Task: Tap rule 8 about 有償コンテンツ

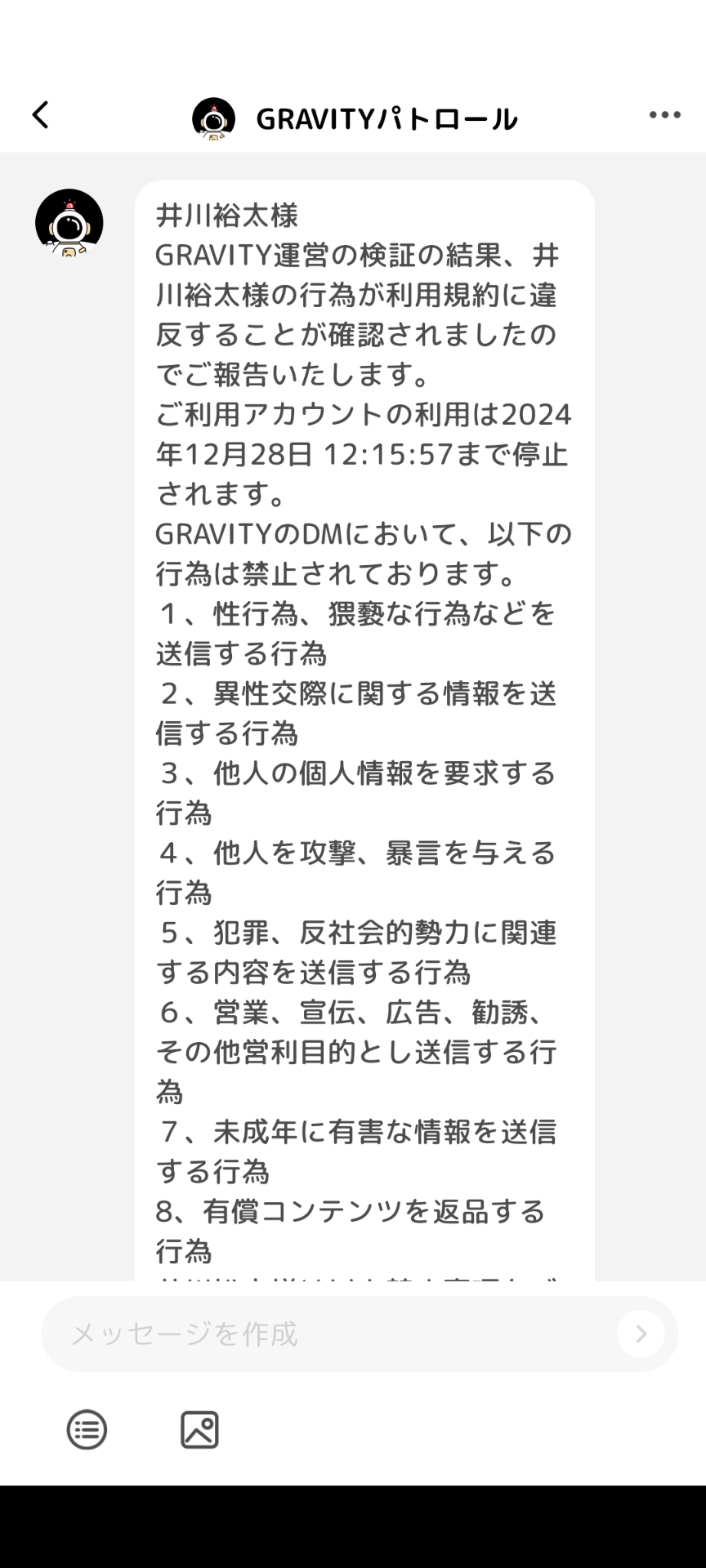Action: tap(350, 1214)
